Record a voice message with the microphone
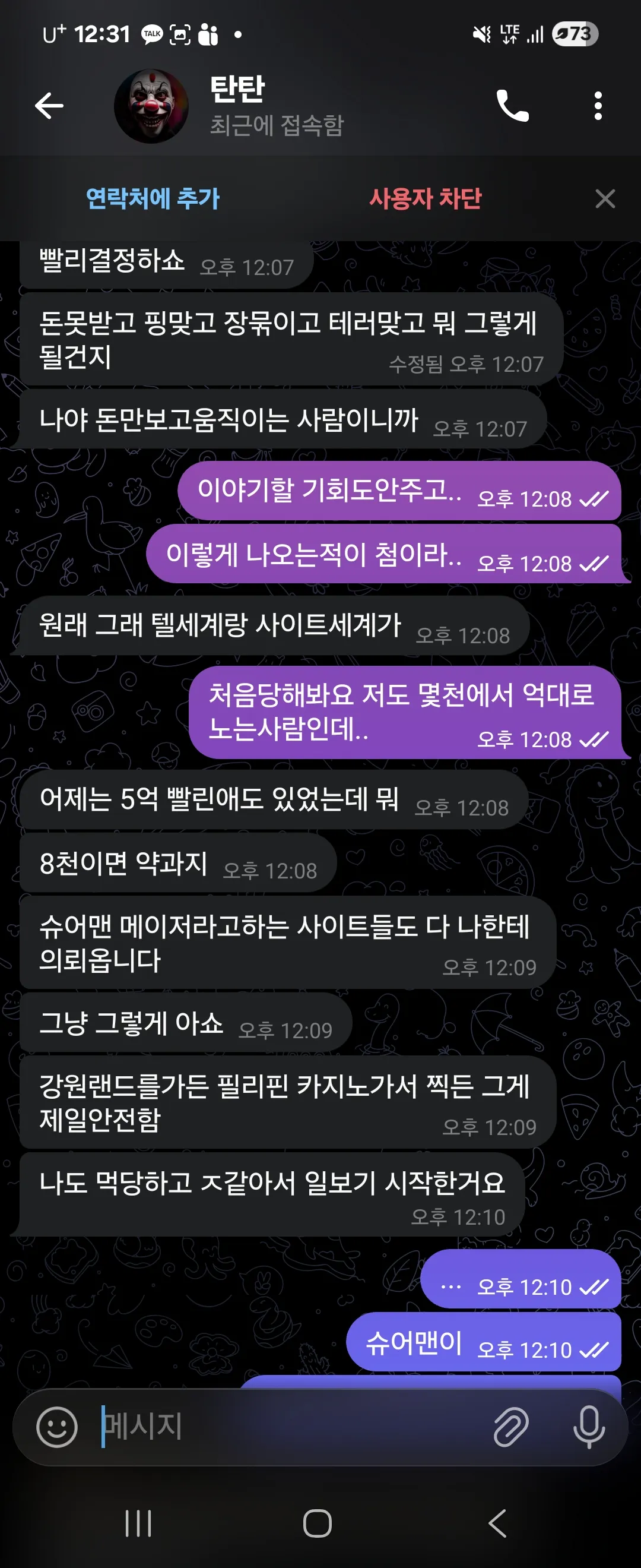 coord(589,1427)
